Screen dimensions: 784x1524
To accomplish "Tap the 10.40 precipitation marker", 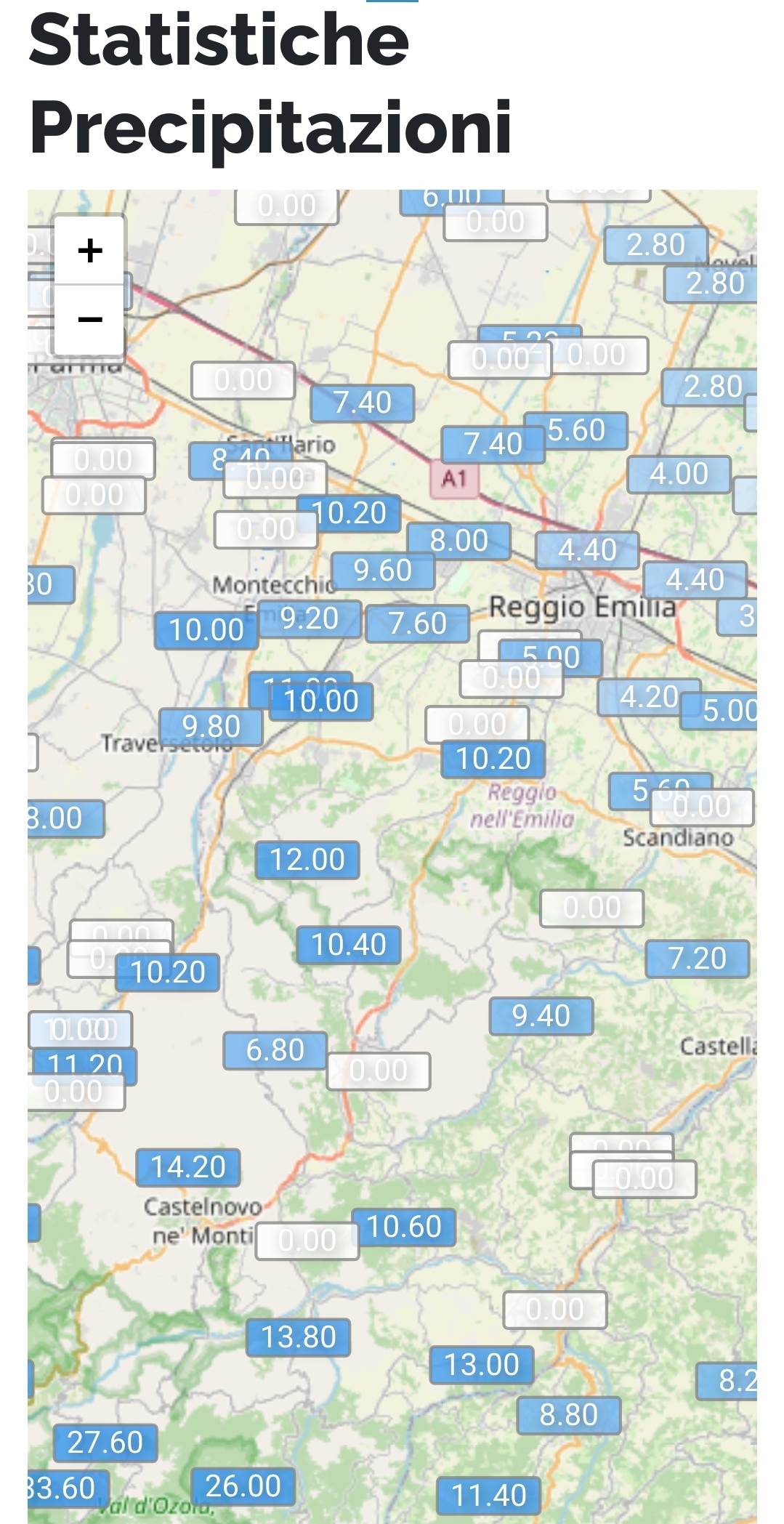I will click(348, 944).
